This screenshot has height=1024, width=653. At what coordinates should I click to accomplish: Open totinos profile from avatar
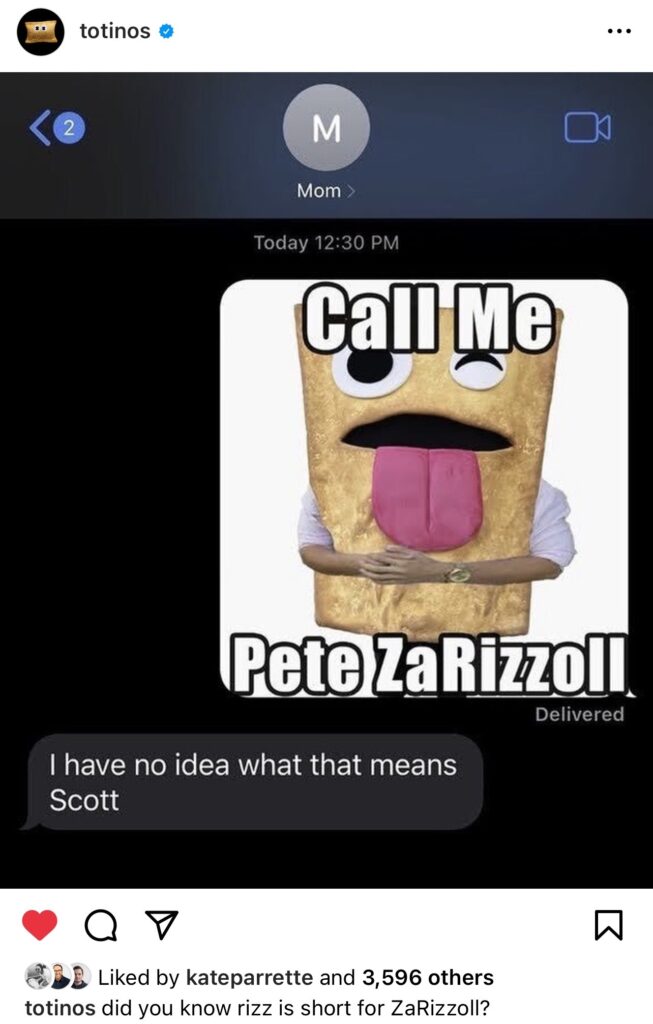[x=41, y=32]
